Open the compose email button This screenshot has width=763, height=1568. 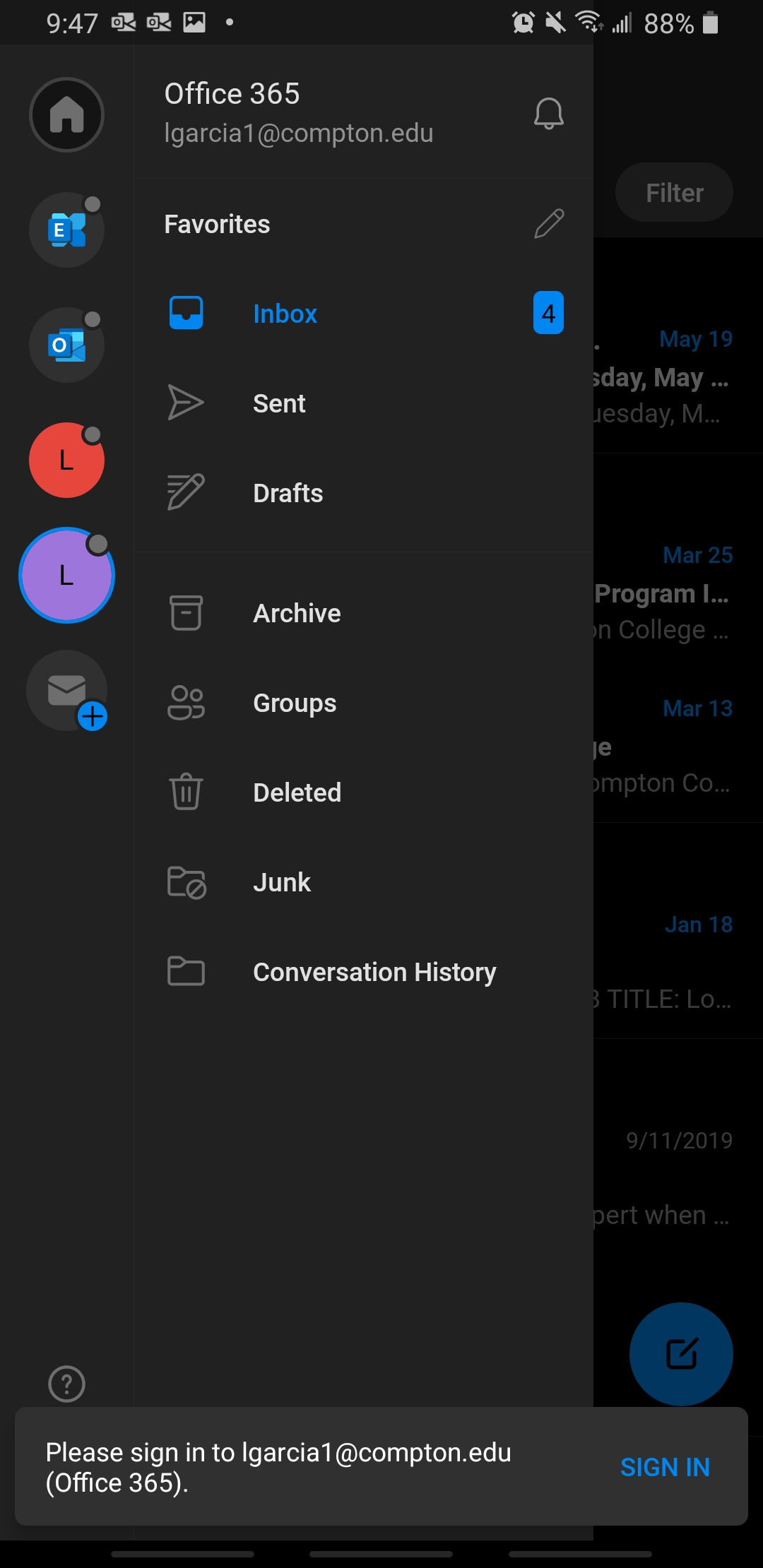click(680, 1353)
